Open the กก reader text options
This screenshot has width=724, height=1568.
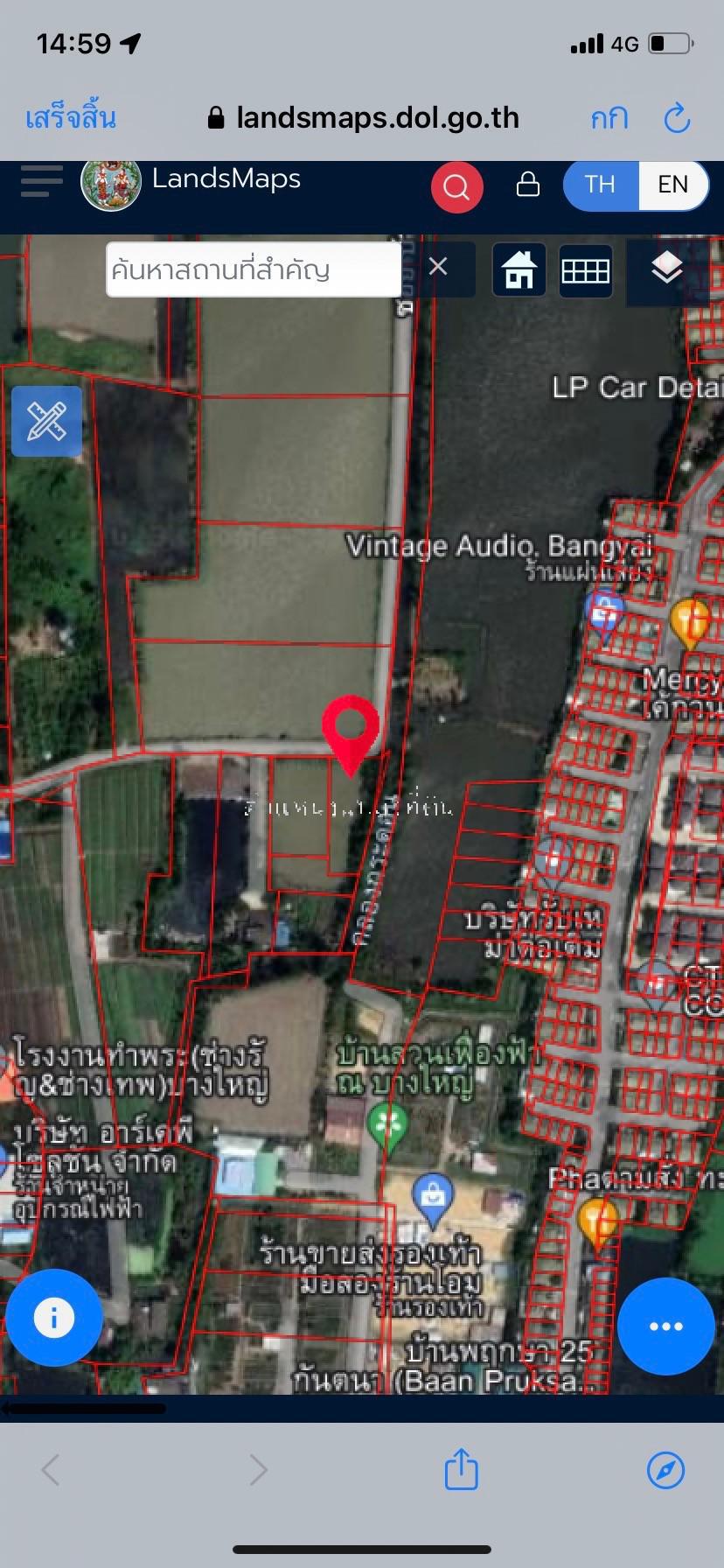(609, 118)
